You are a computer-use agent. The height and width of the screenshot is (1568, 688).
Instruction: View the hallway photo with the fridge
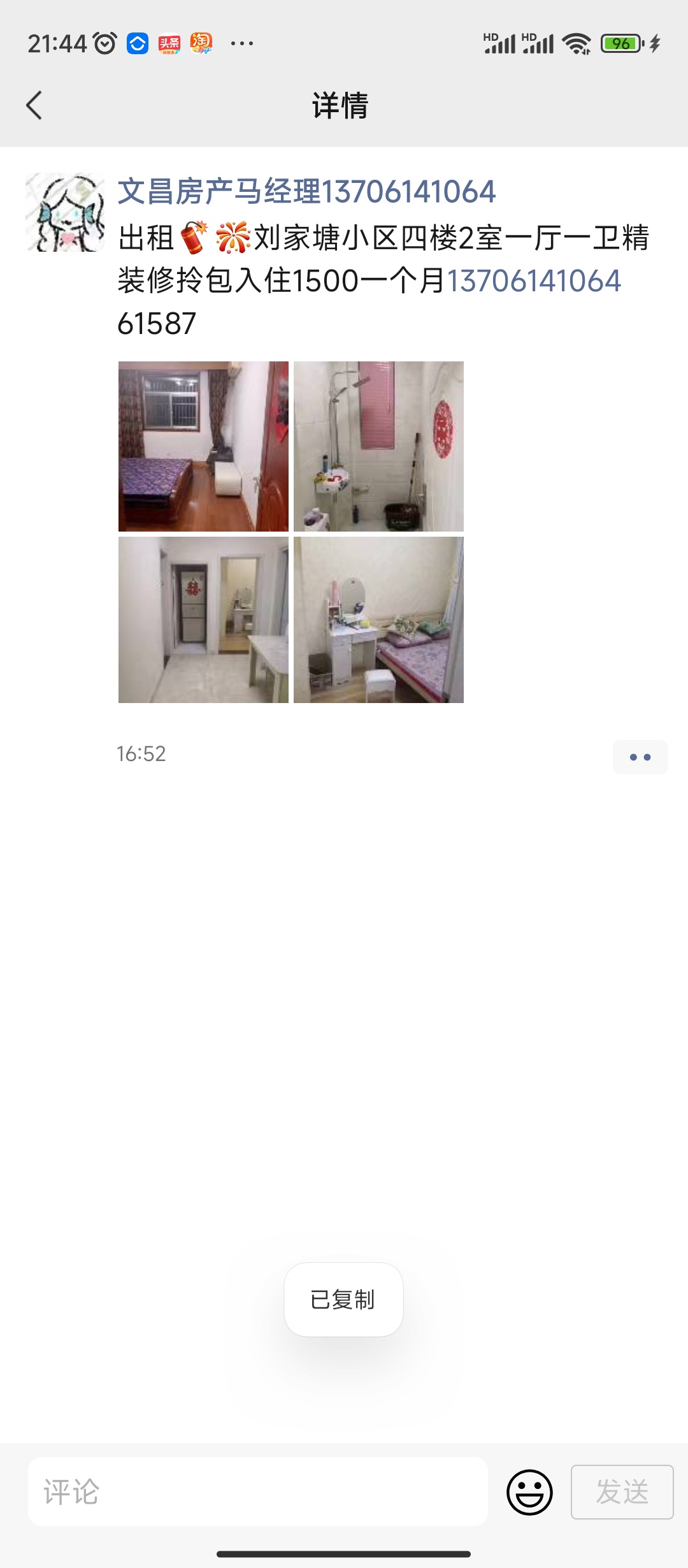pos(203,620)
